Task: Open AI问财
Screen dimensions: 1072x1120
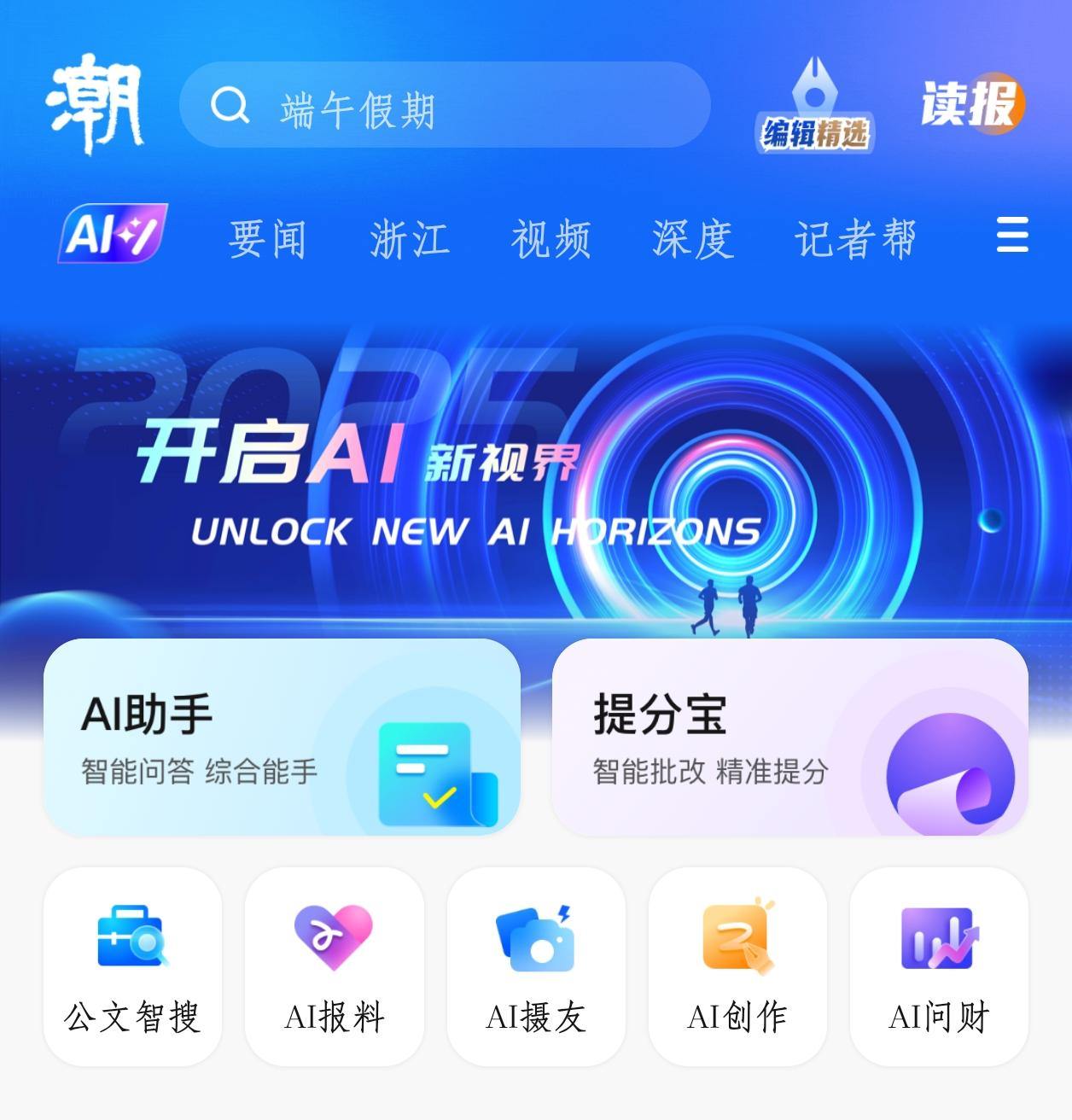Action: (x=939, y=967)
